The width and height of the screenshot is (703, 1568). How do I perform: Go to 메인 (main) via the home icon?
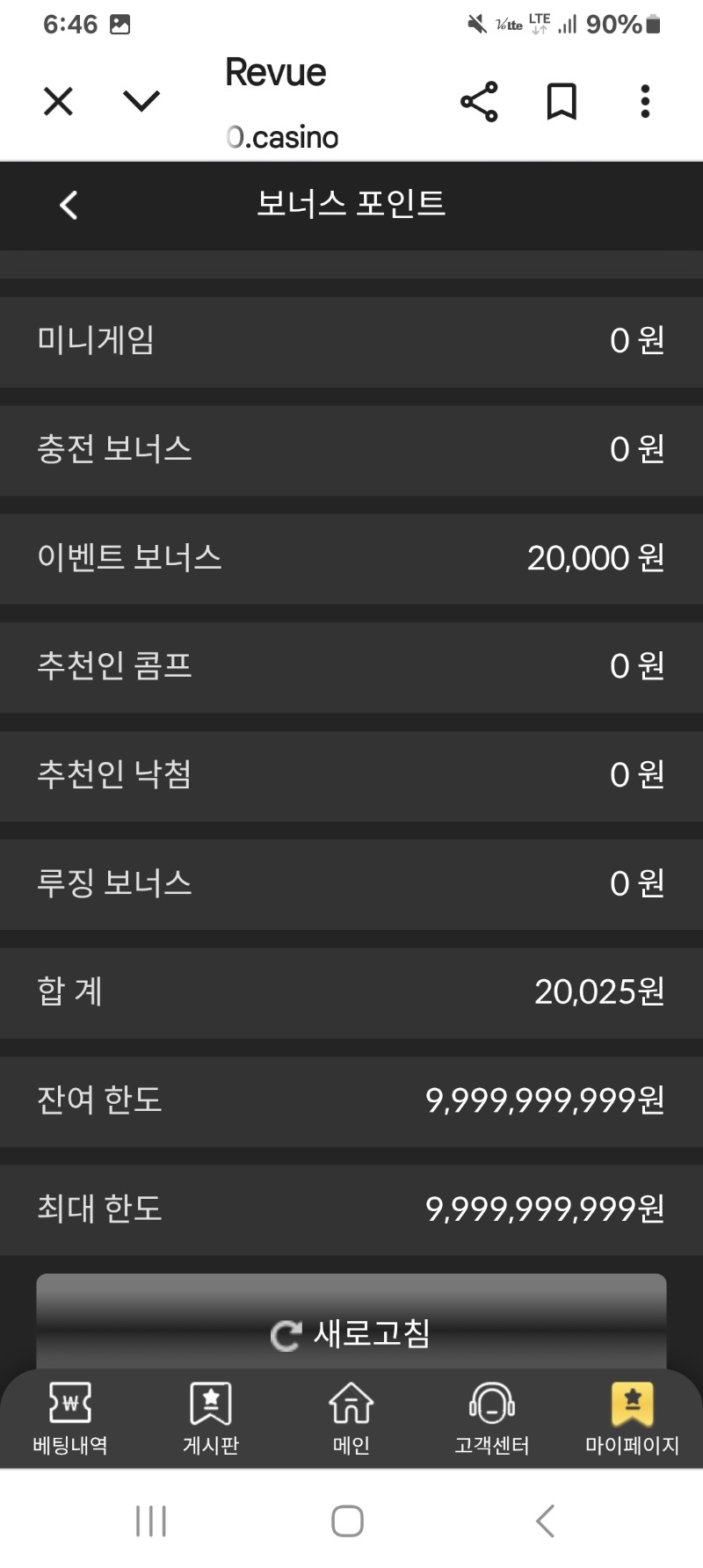pos(350,1417)
